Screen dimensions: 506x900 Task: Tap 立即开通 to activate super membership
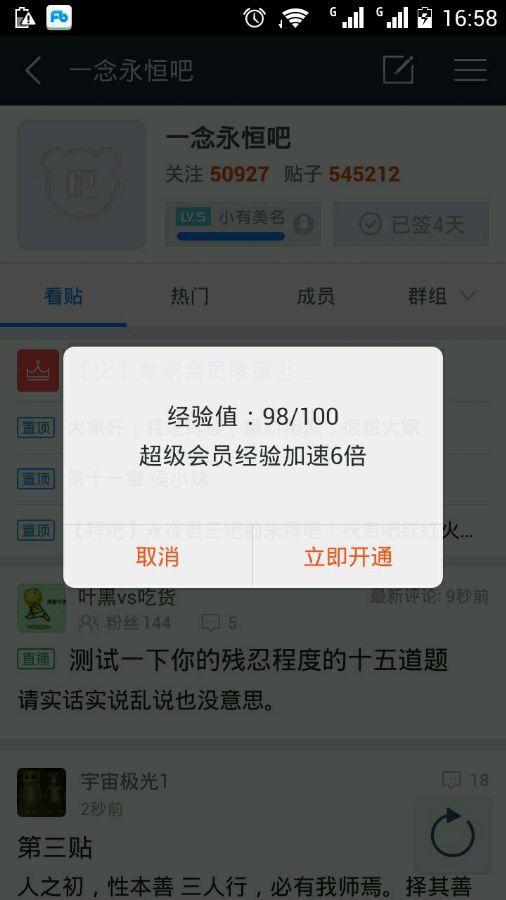tap(348, 556)
